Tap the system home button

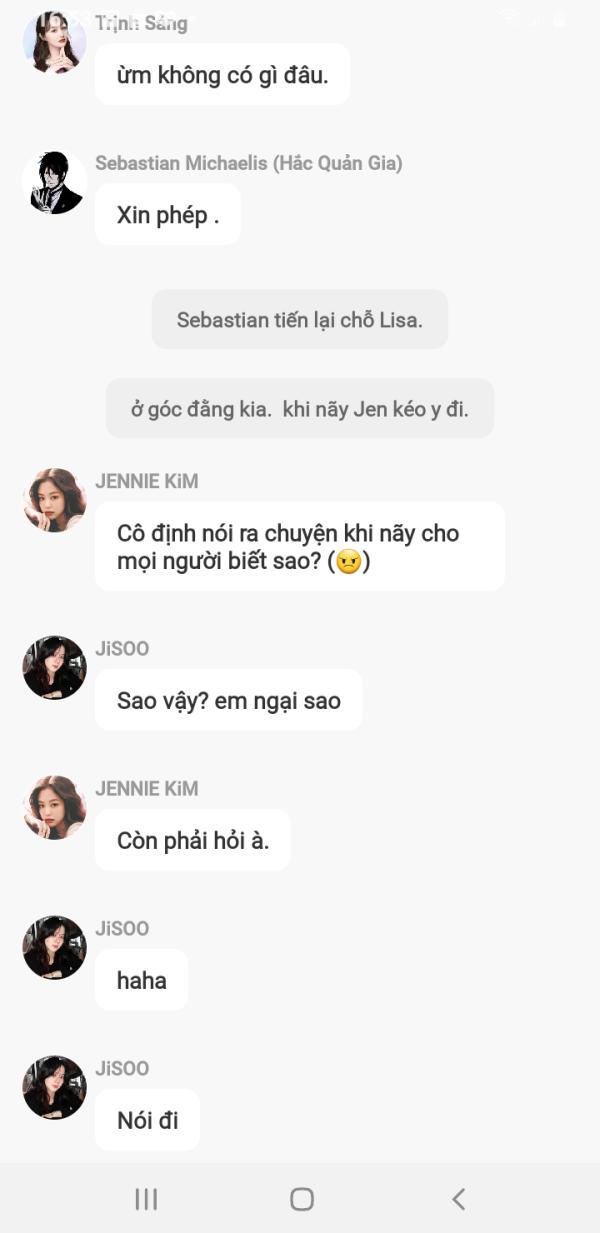coord(301,1199)
